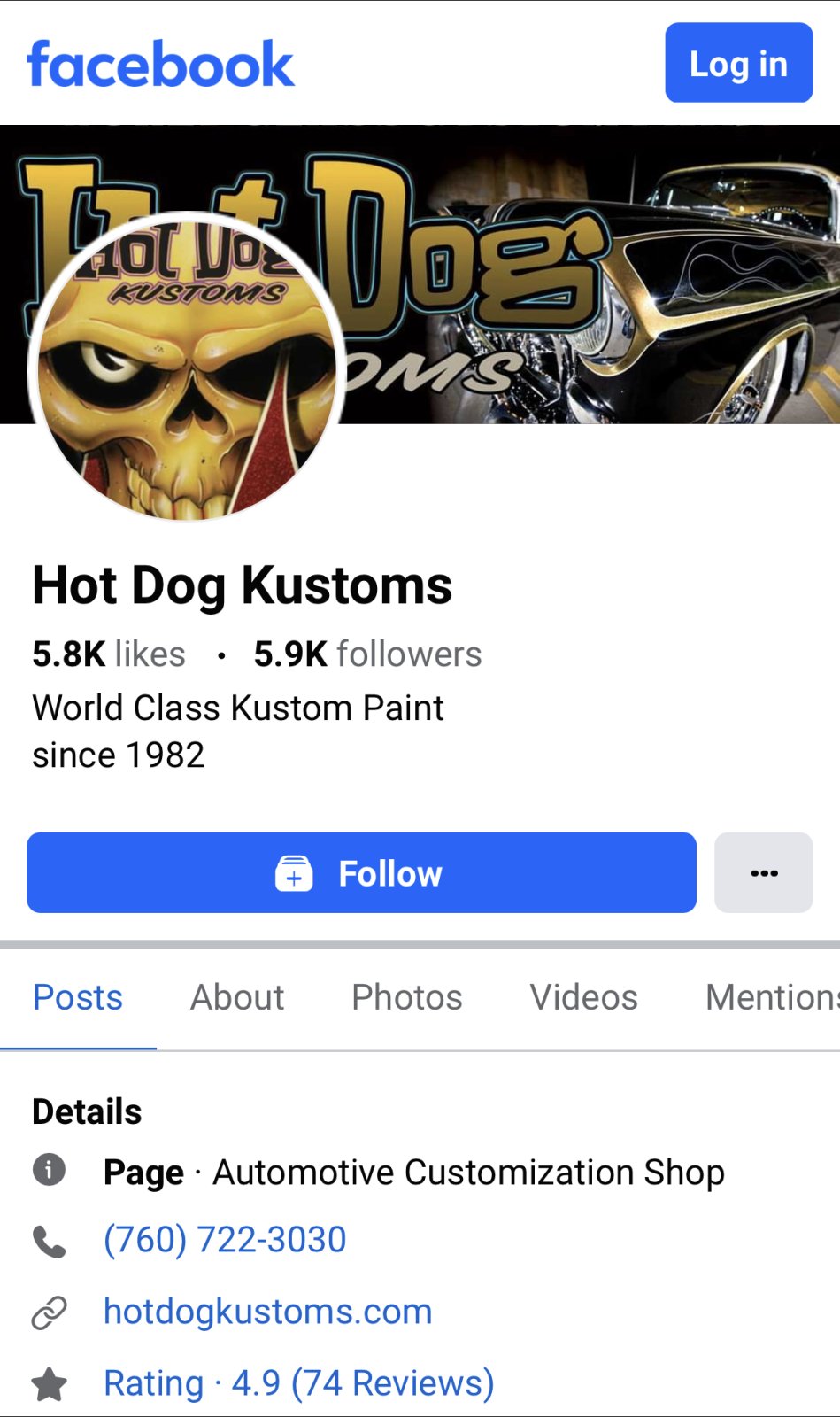Tap the Log in button

[738, 63]
